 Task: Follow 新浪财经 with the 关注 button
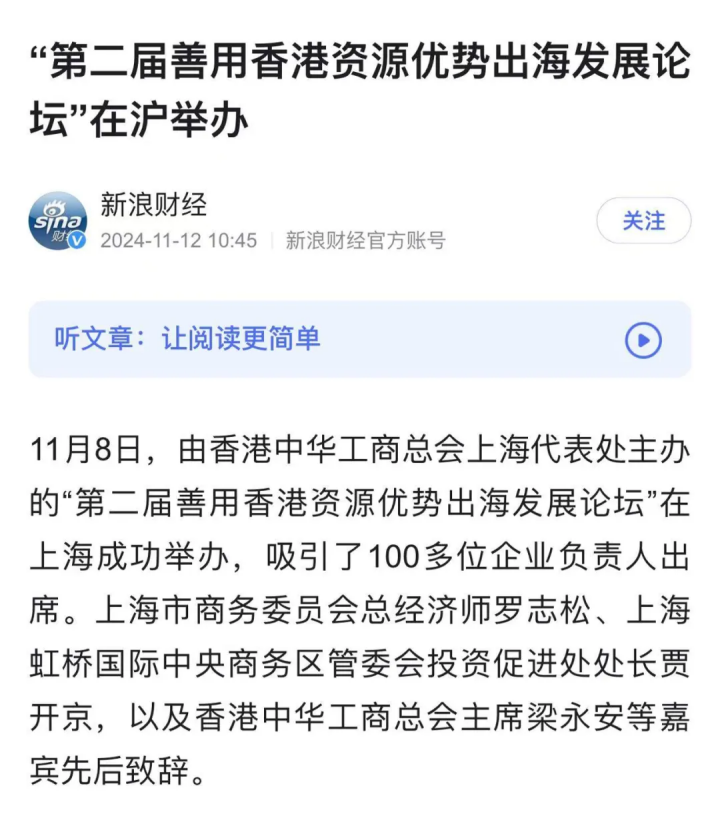643,221
